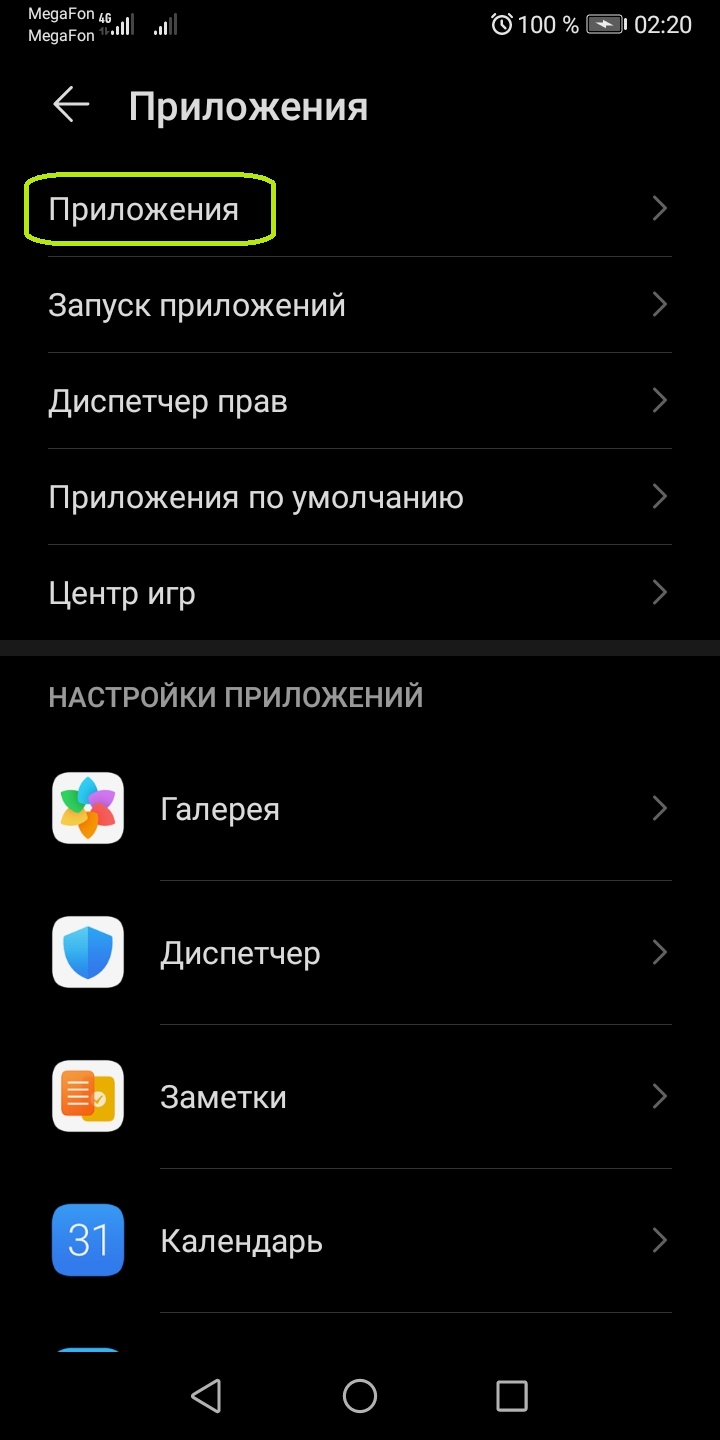Screen dimensions: 720x1440
Task: Go back using the top arrow
Action: click(x=71, y=106)
